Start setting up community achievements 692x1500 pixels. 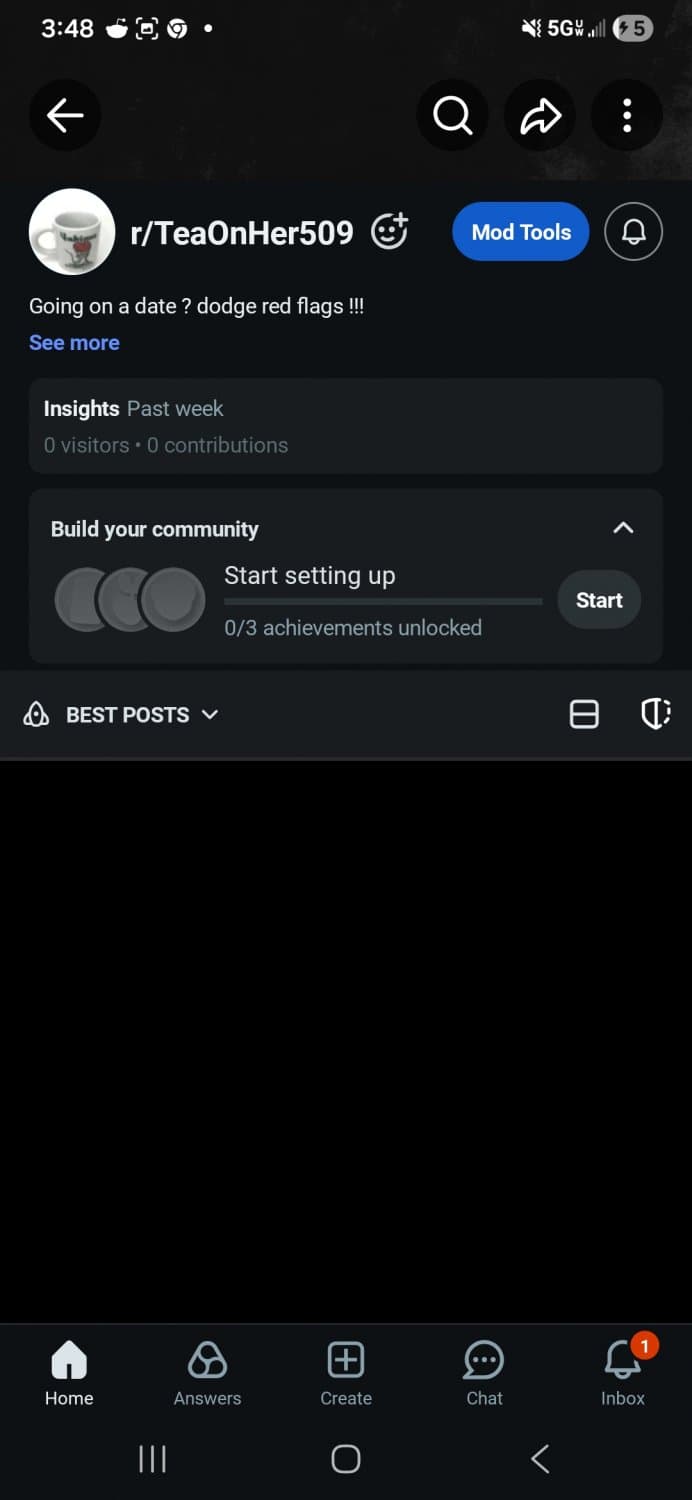tap(598, 600)
